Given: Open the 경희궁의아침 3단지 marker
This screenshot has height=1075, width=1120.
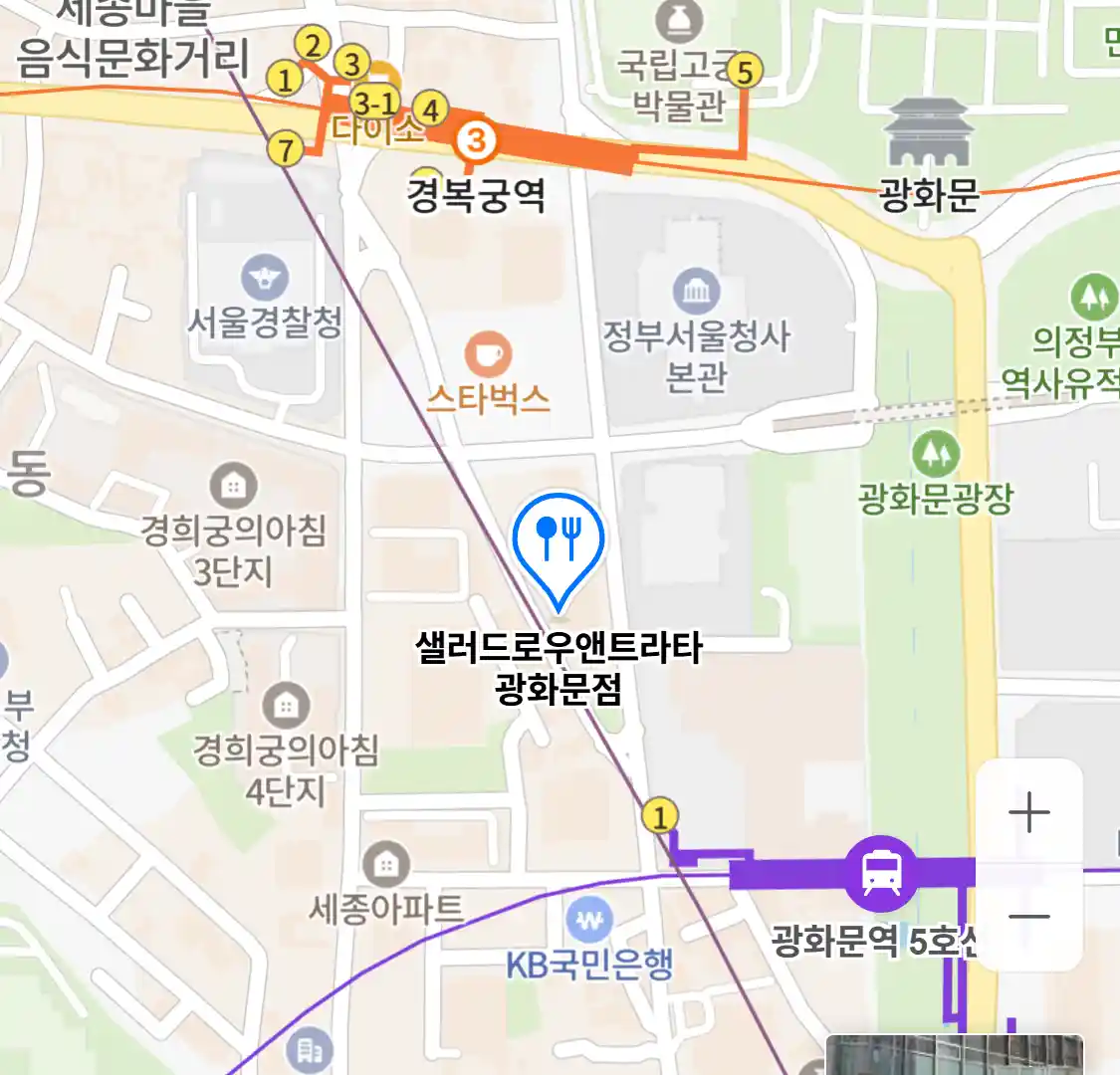Looking at the screenshot, I should (233, 486).
